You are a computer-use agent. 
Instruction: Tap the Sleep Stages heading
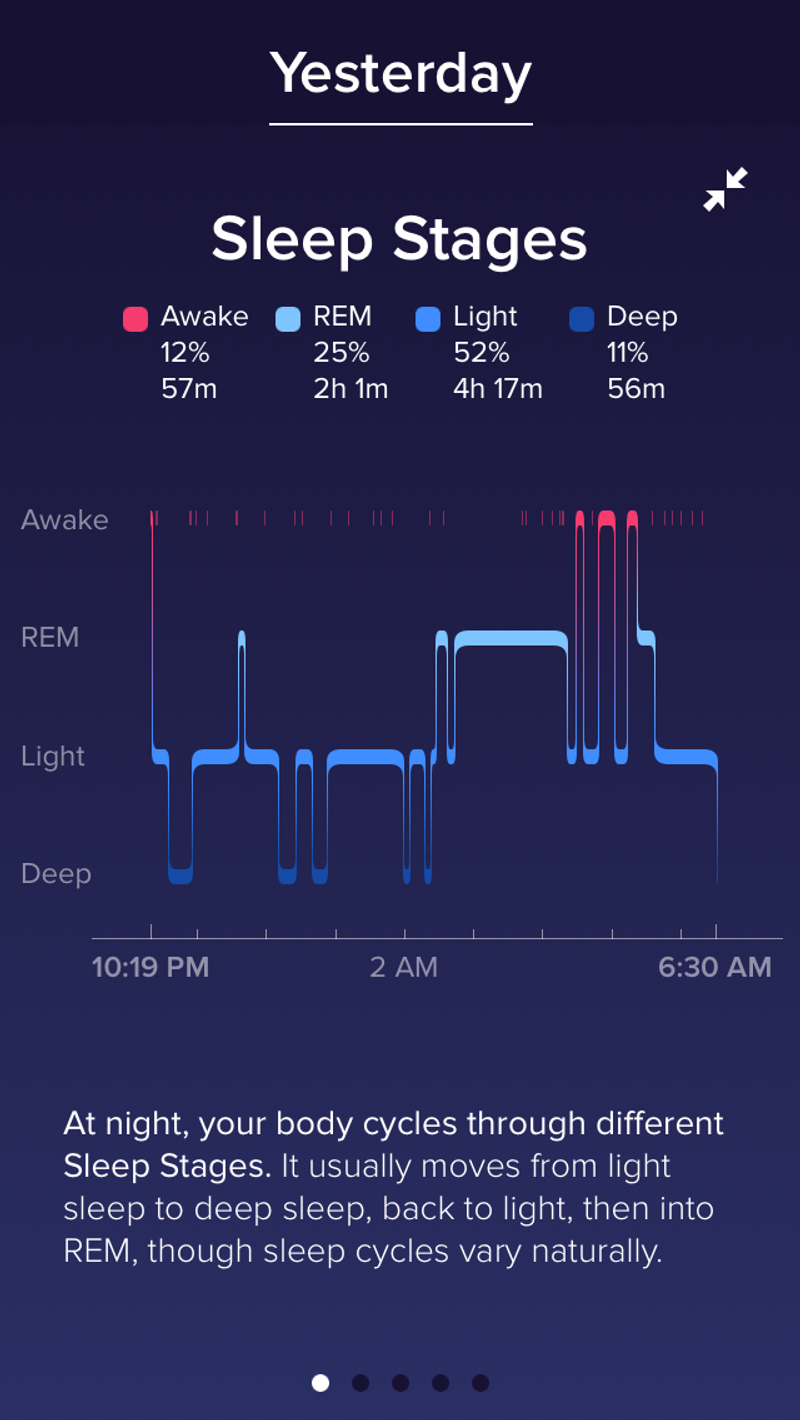click(400, 238)
